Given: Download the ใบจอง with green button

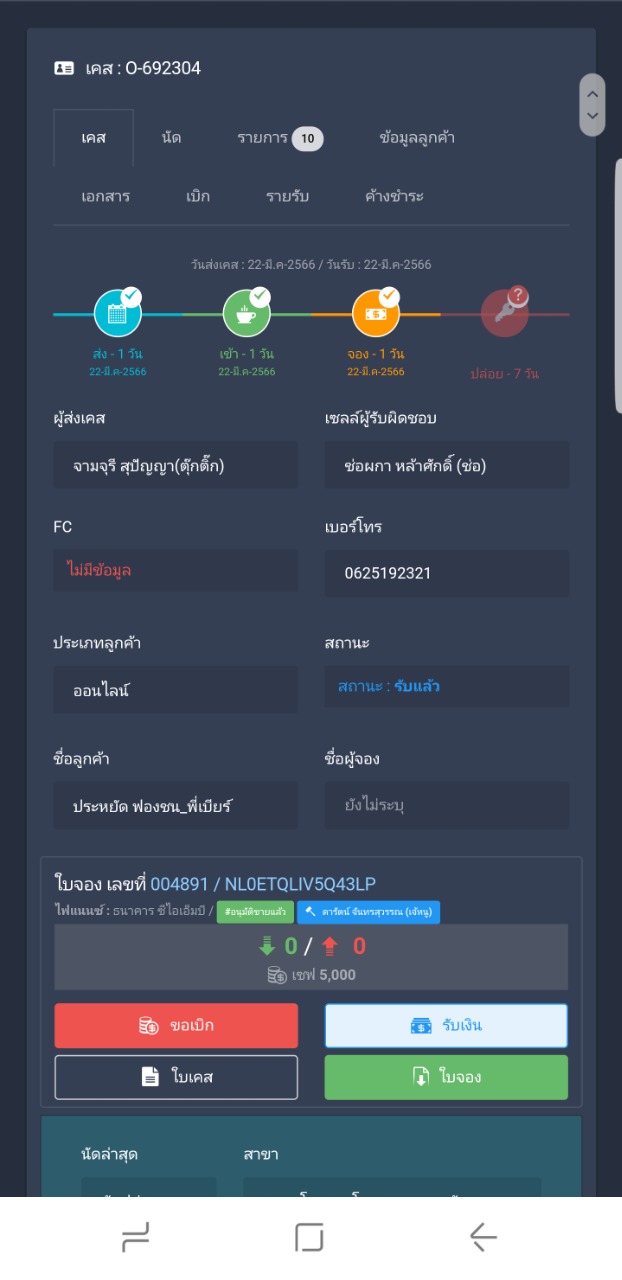Looking at the screenshot, I should point(446,1077).
